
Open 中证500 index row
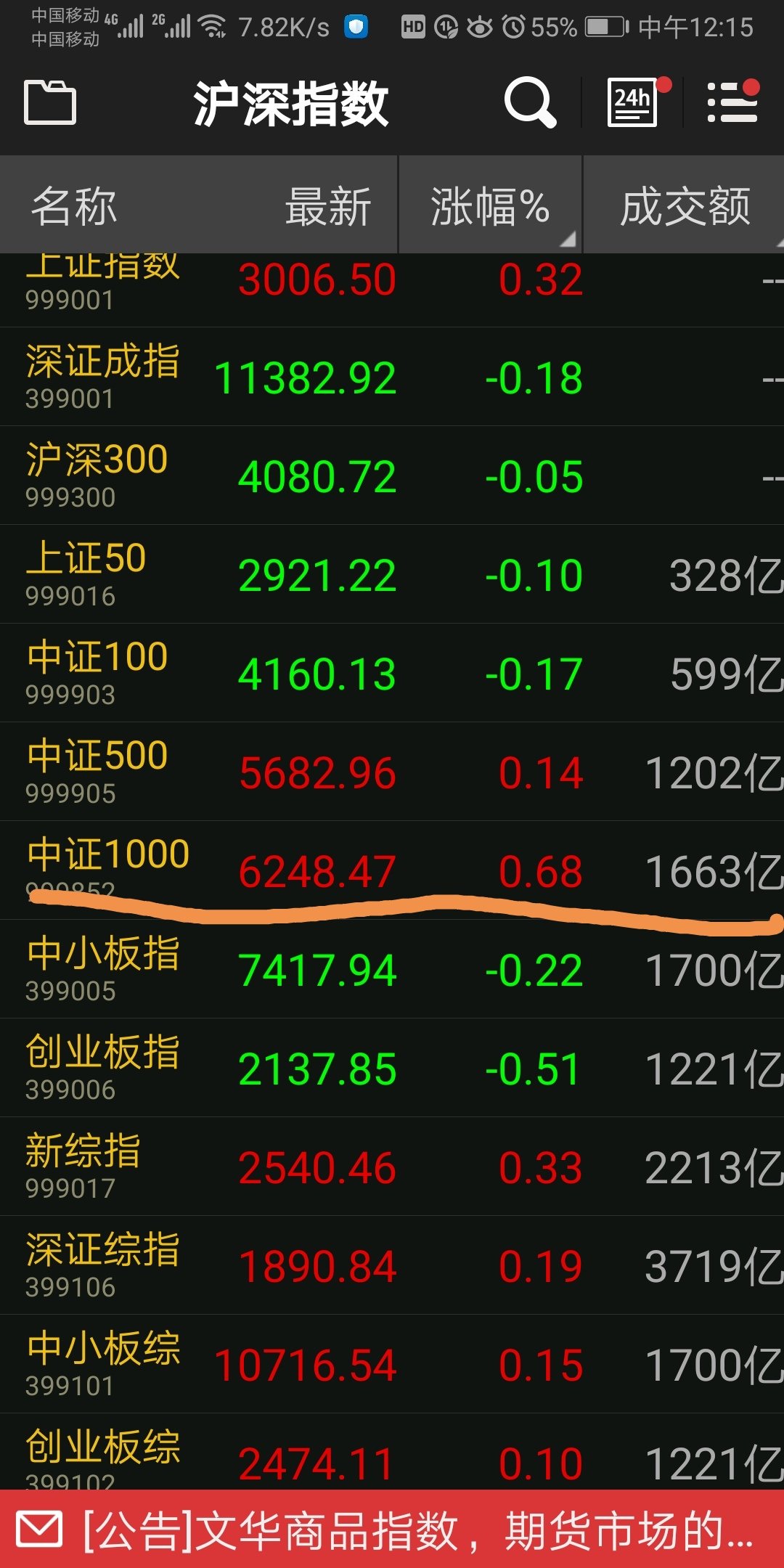coord(392,772)
